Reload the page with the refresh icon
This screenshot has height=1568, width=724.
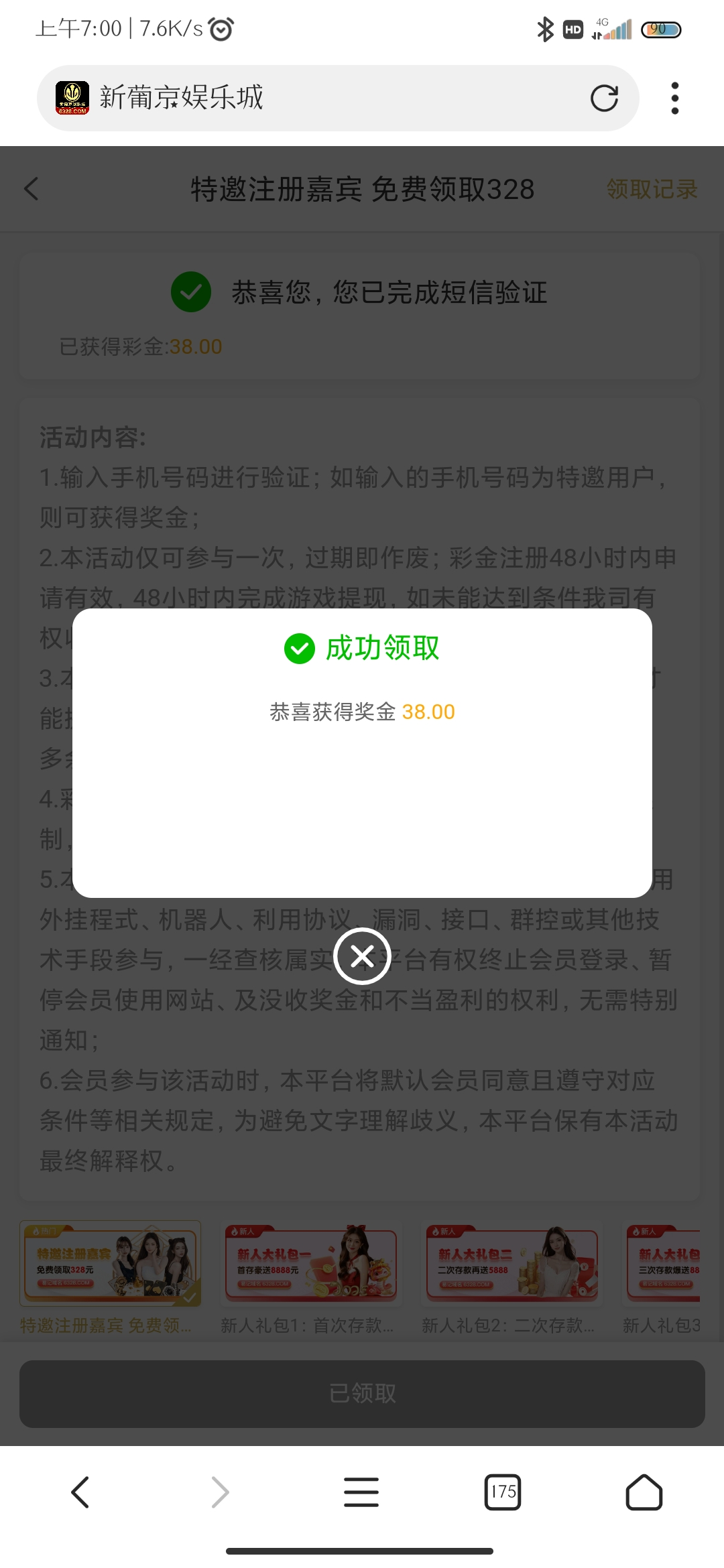604,99
